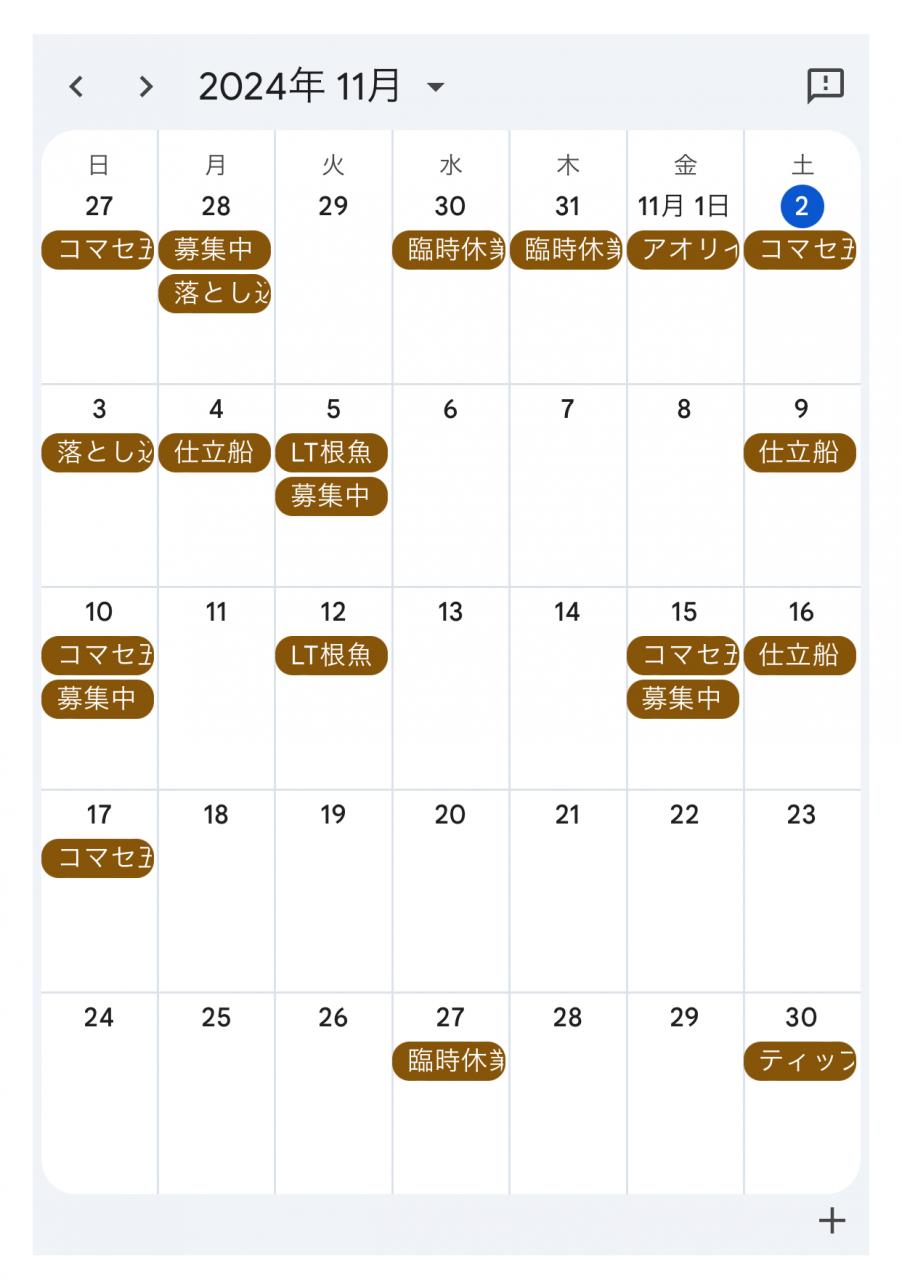Open the 募集中 event on the 15th
The width and height of the screenshot is (902, 1280).
pos(684,699)
